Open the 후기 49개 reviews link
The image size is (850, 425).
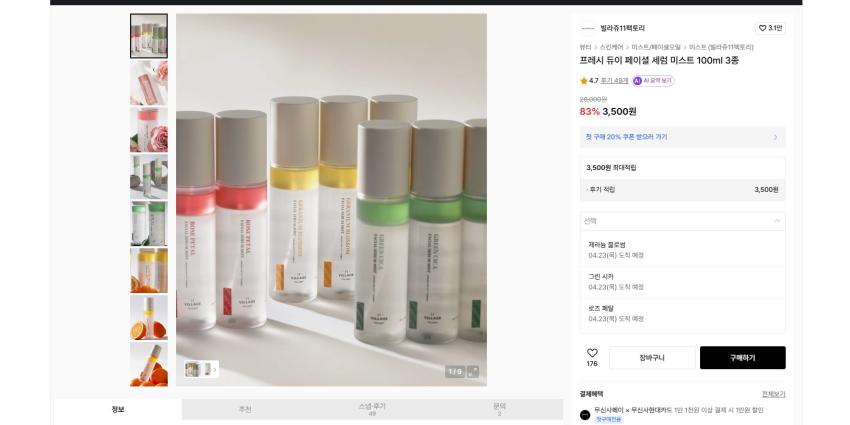click(x=614, y=81)
